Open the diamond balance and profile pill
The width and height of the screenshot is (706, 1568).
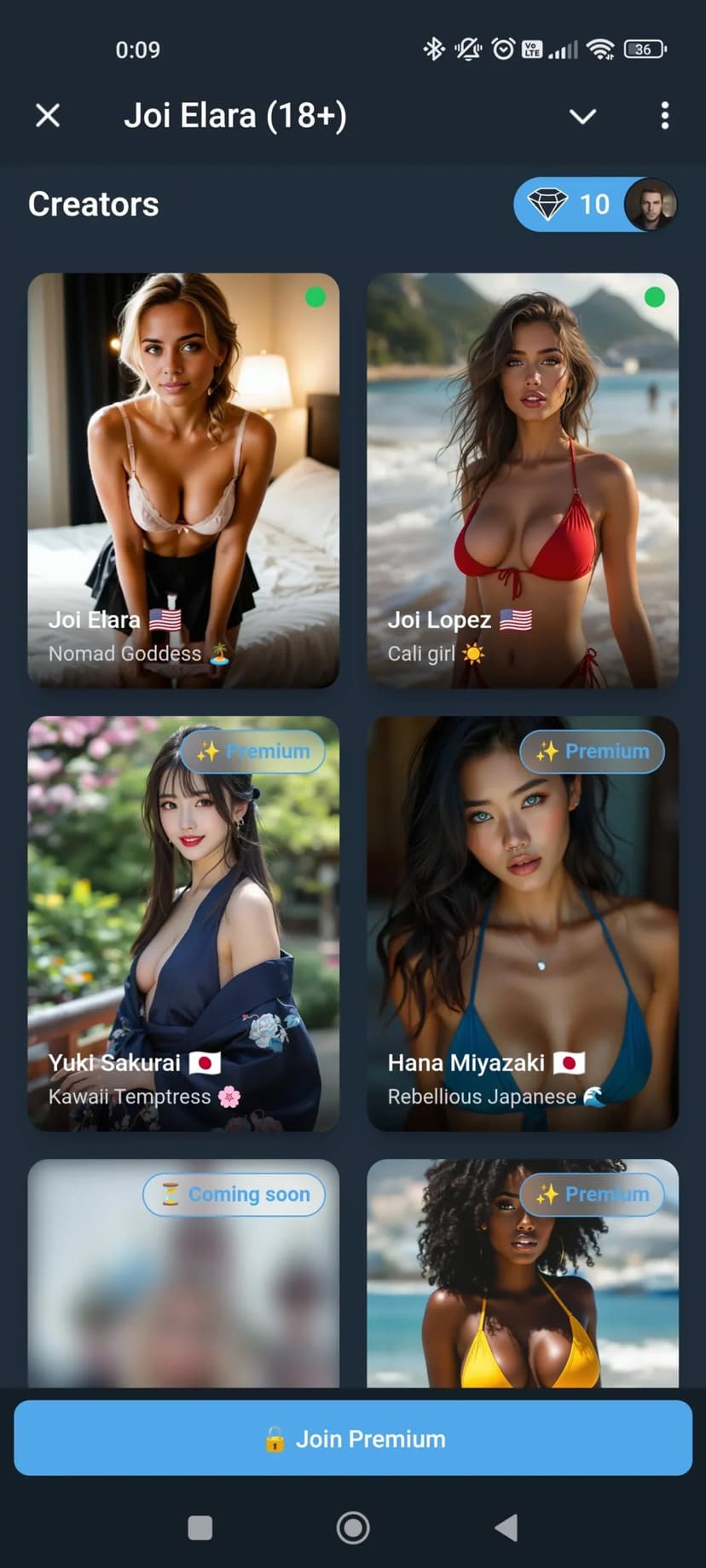coord(594,205)
